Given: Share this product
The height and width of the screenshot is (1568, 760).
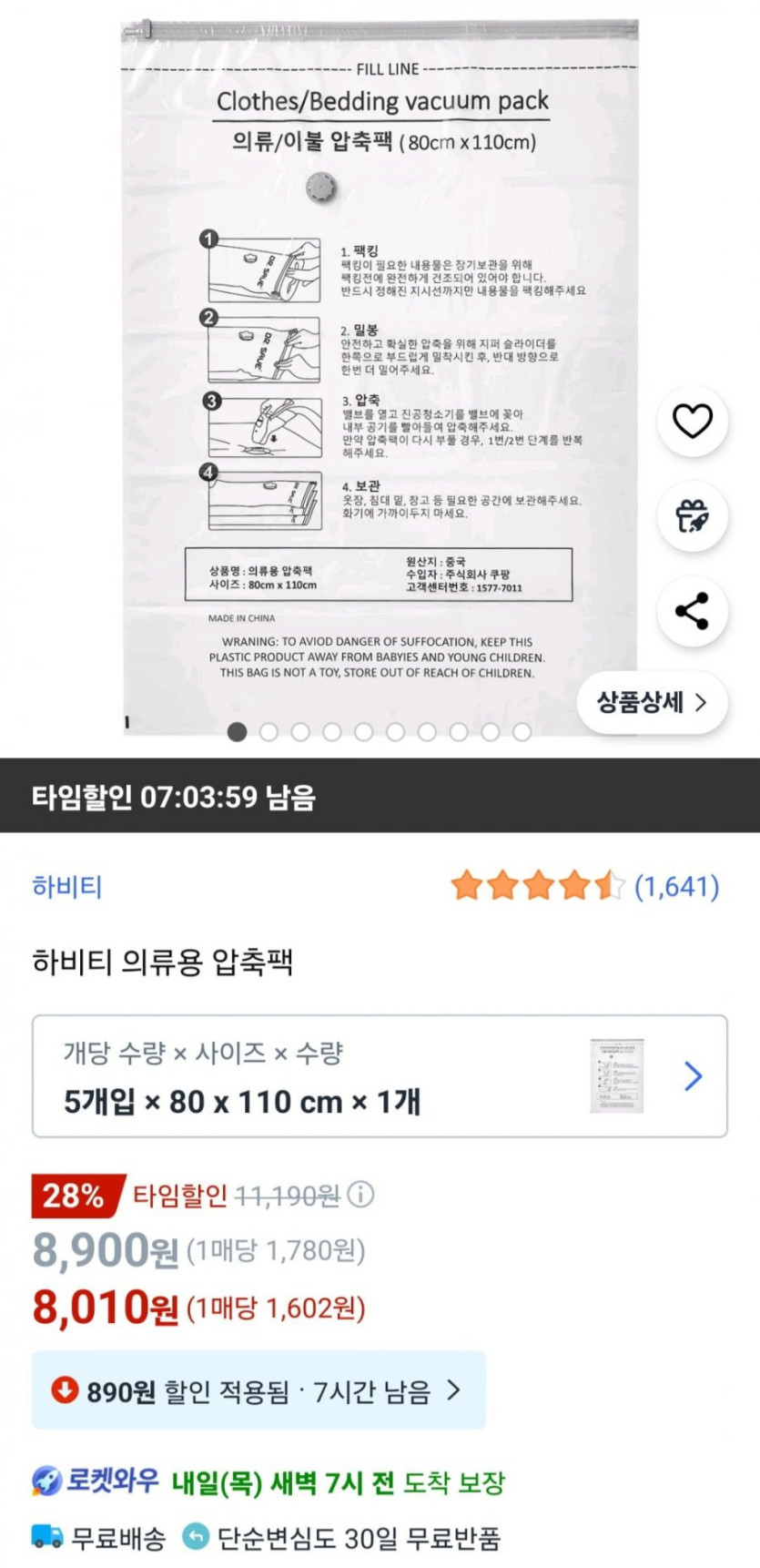Looking at the screenshot, I should click(x=692, y=611).
